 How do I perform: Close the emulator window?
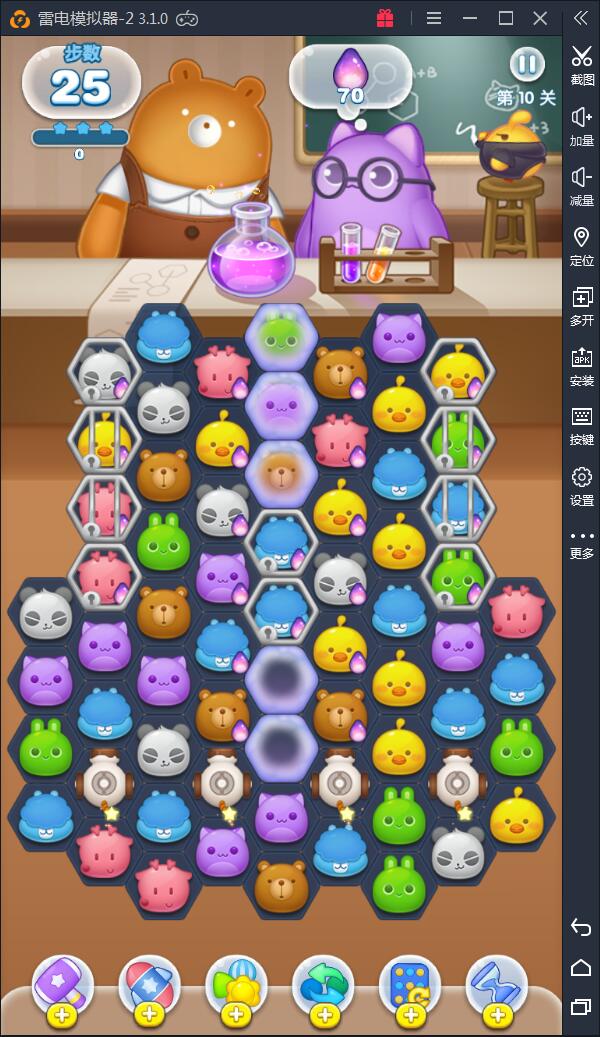pos(541,18)
